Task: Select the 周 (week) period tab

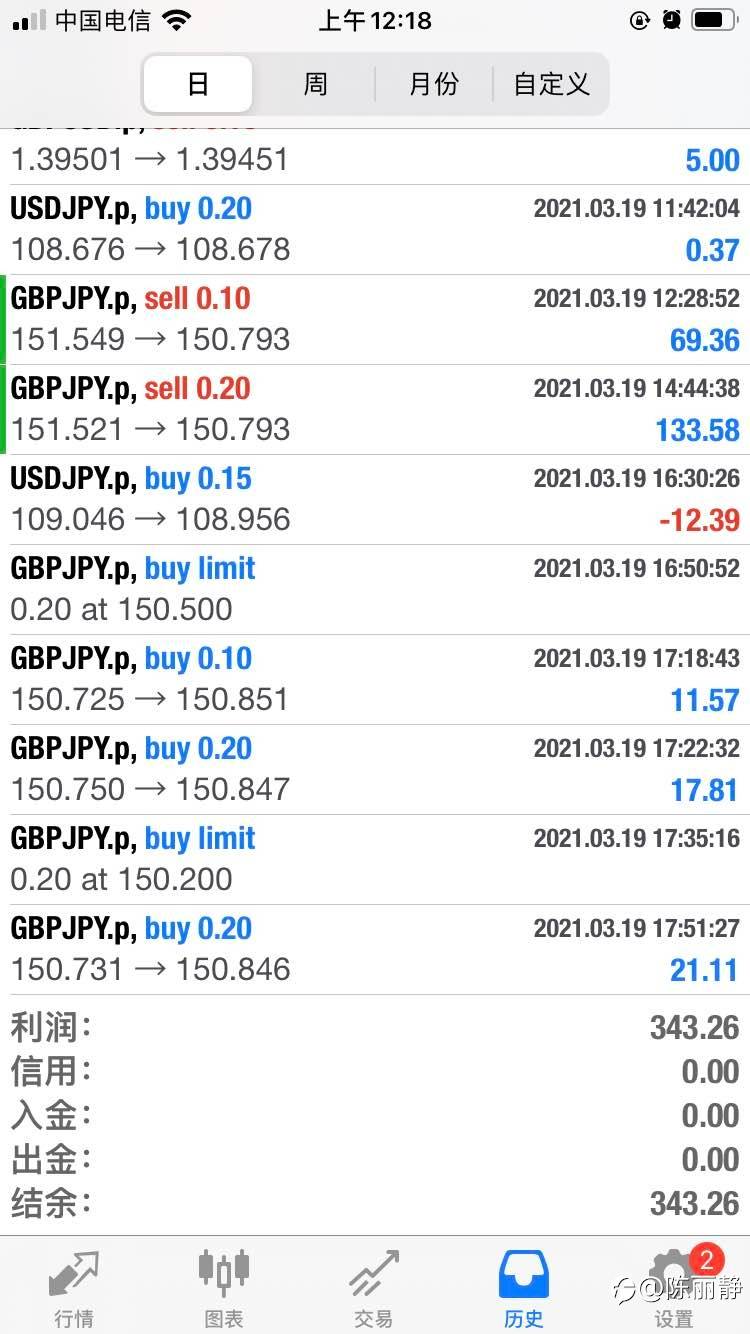Action: pos(315,84)
